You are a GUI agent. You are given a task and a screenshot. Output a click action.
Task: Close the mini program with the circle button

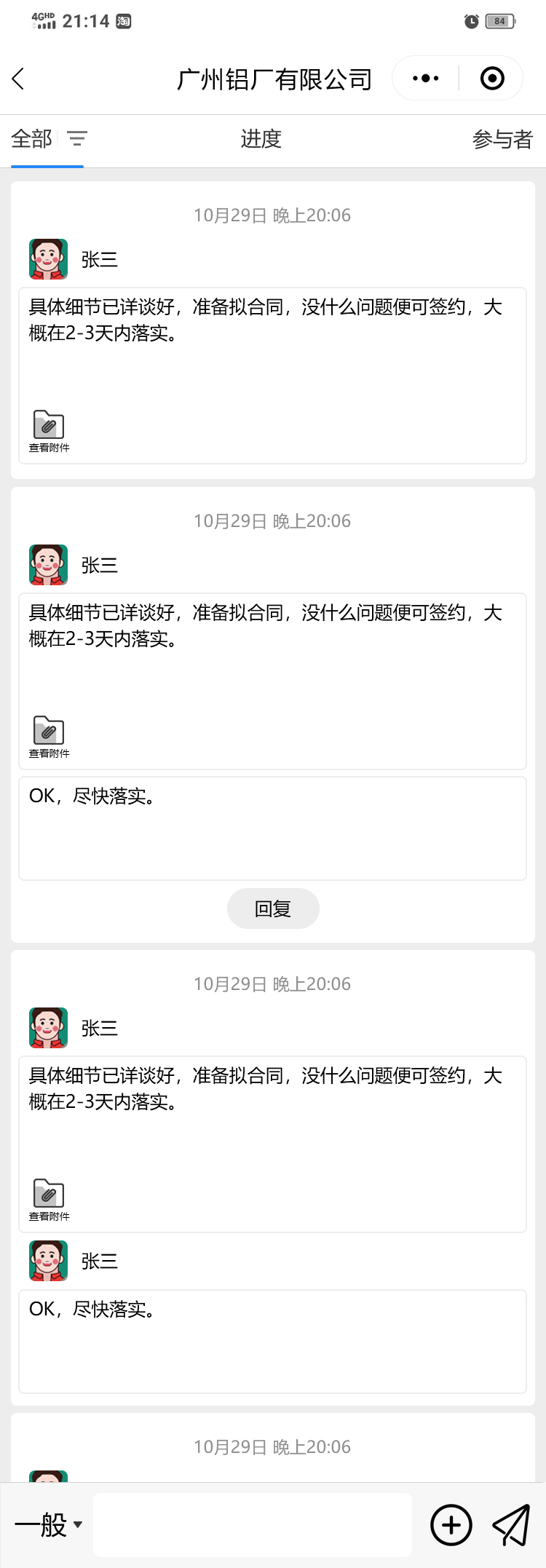(x=492, y=78)
